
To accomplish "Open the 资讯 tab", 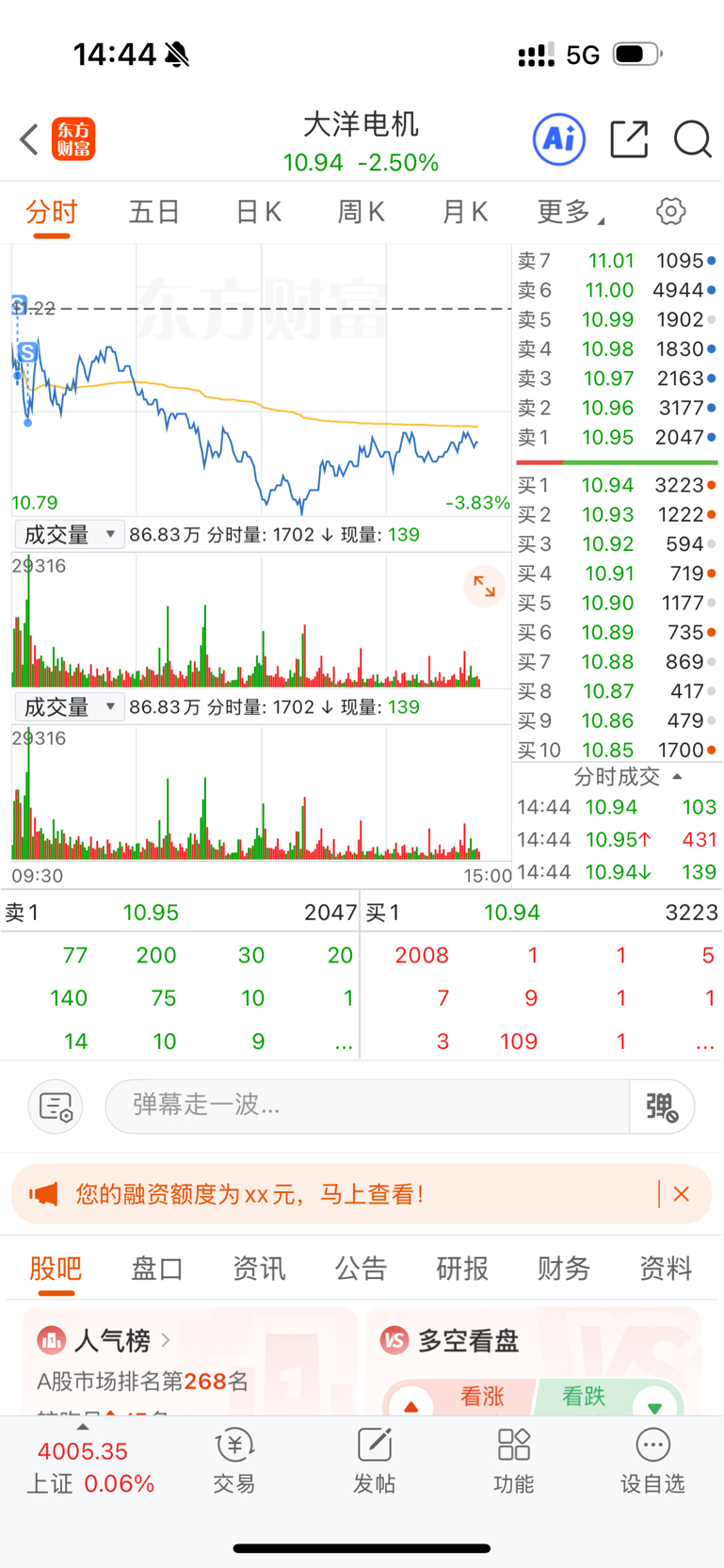I will tap(259, 1269).
